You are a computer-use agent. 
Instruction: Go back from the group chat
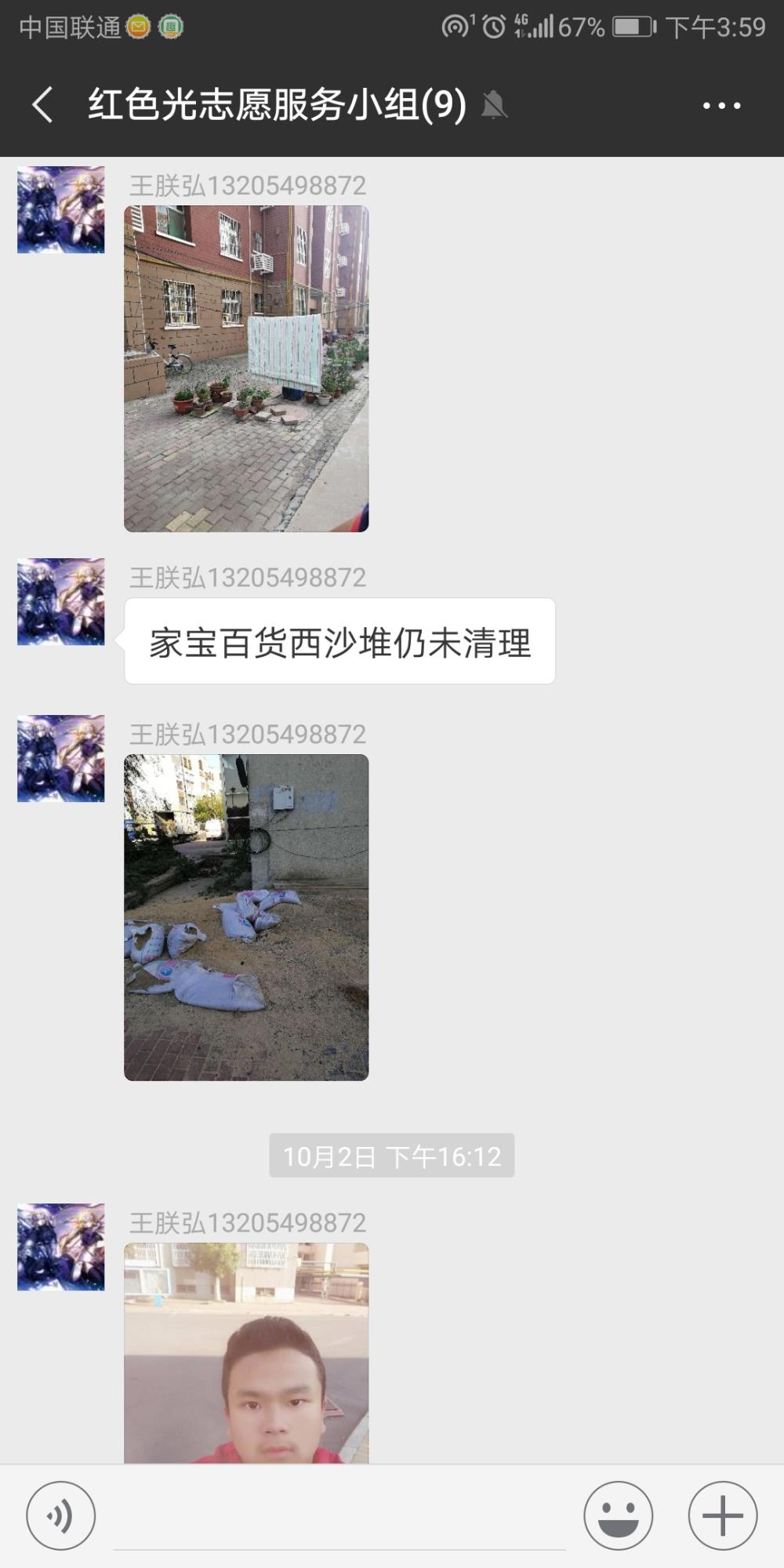(43, 104)
